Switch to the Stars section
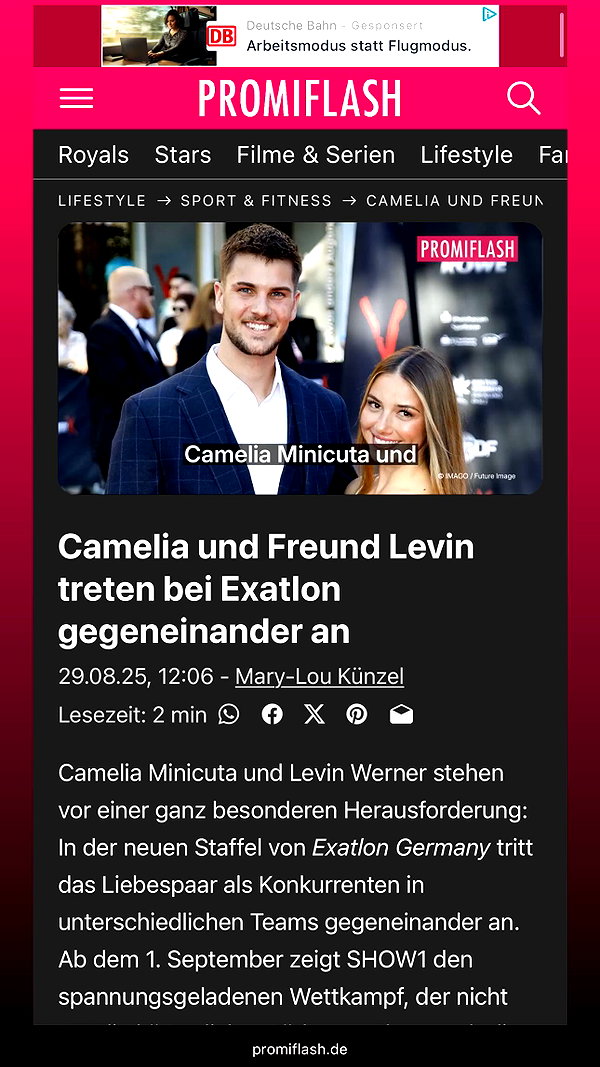This screenshot has width=600, height=1067. pos(183,154)
